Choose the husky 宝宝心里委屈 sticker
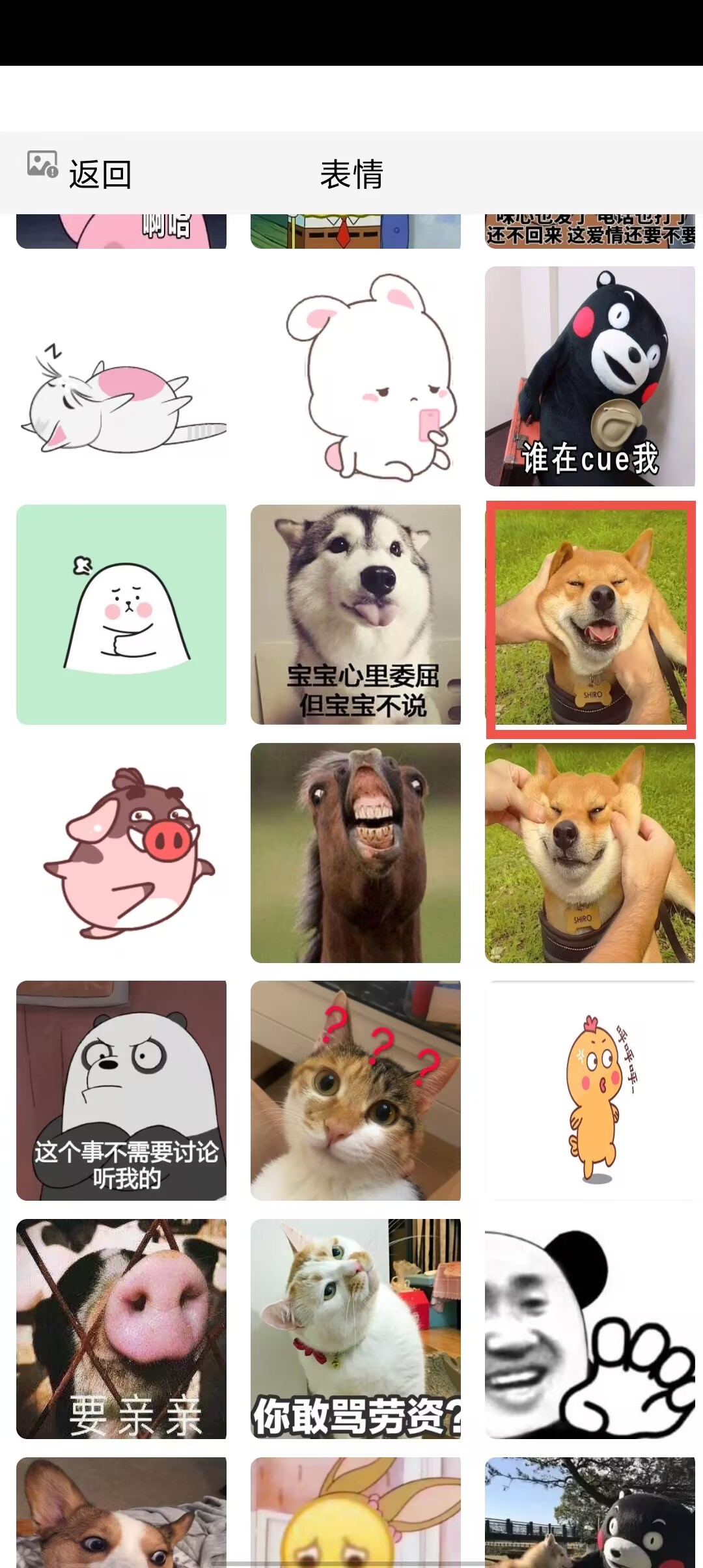The width and height of the screenshot is (703, 1568). [x=355, y=615]
